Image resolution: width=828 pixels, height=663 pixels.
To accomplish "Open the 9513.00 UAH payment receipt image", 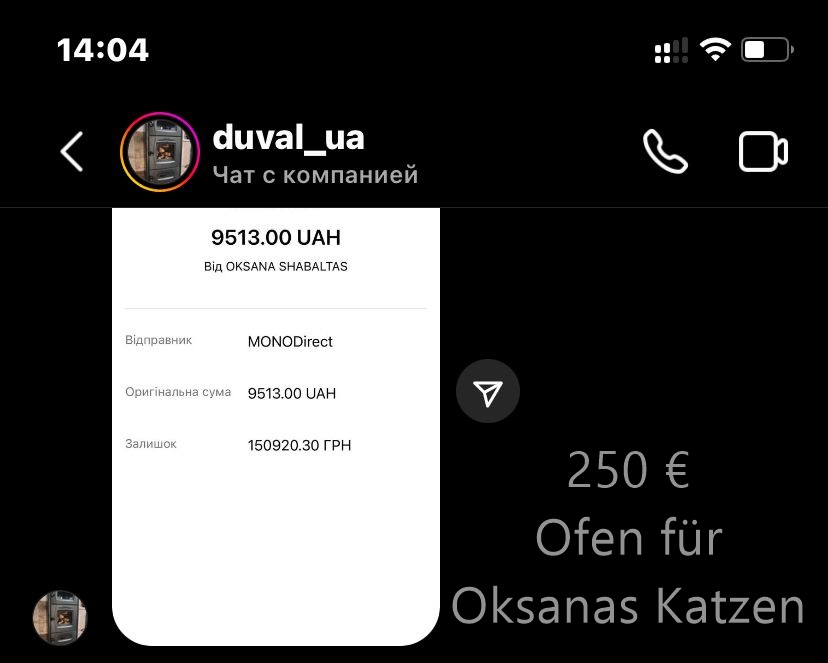I will click(x=276, y=420).
